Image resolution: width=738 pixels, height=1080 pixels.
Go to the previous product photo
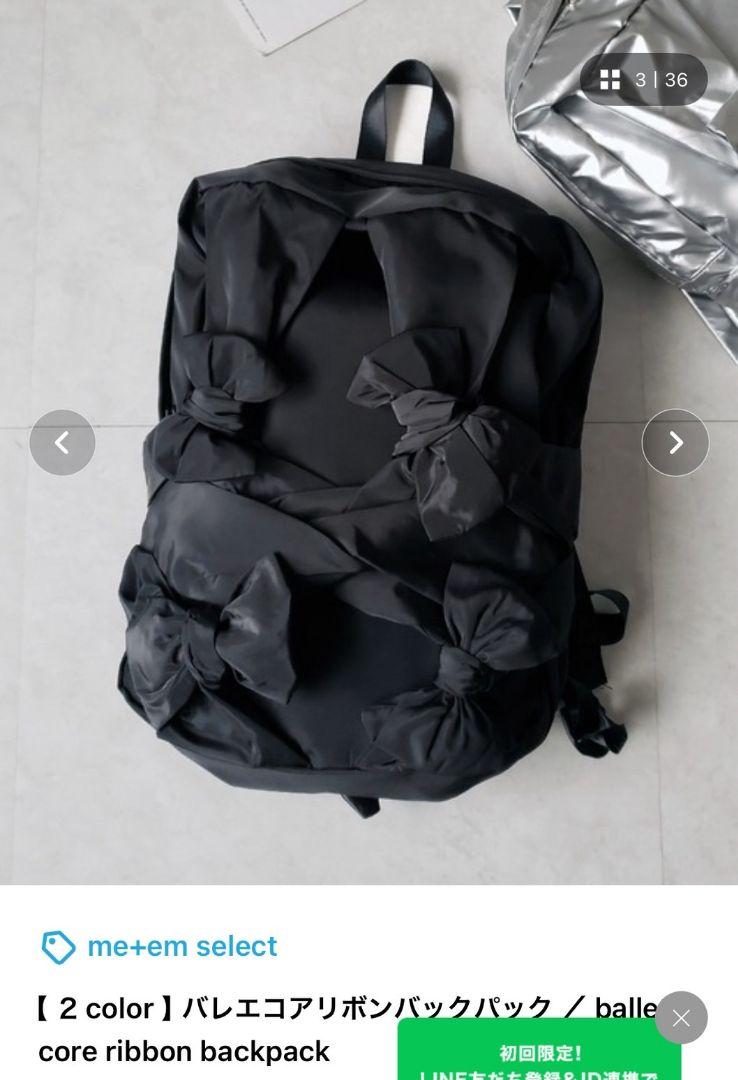click(x=62, y=442)
